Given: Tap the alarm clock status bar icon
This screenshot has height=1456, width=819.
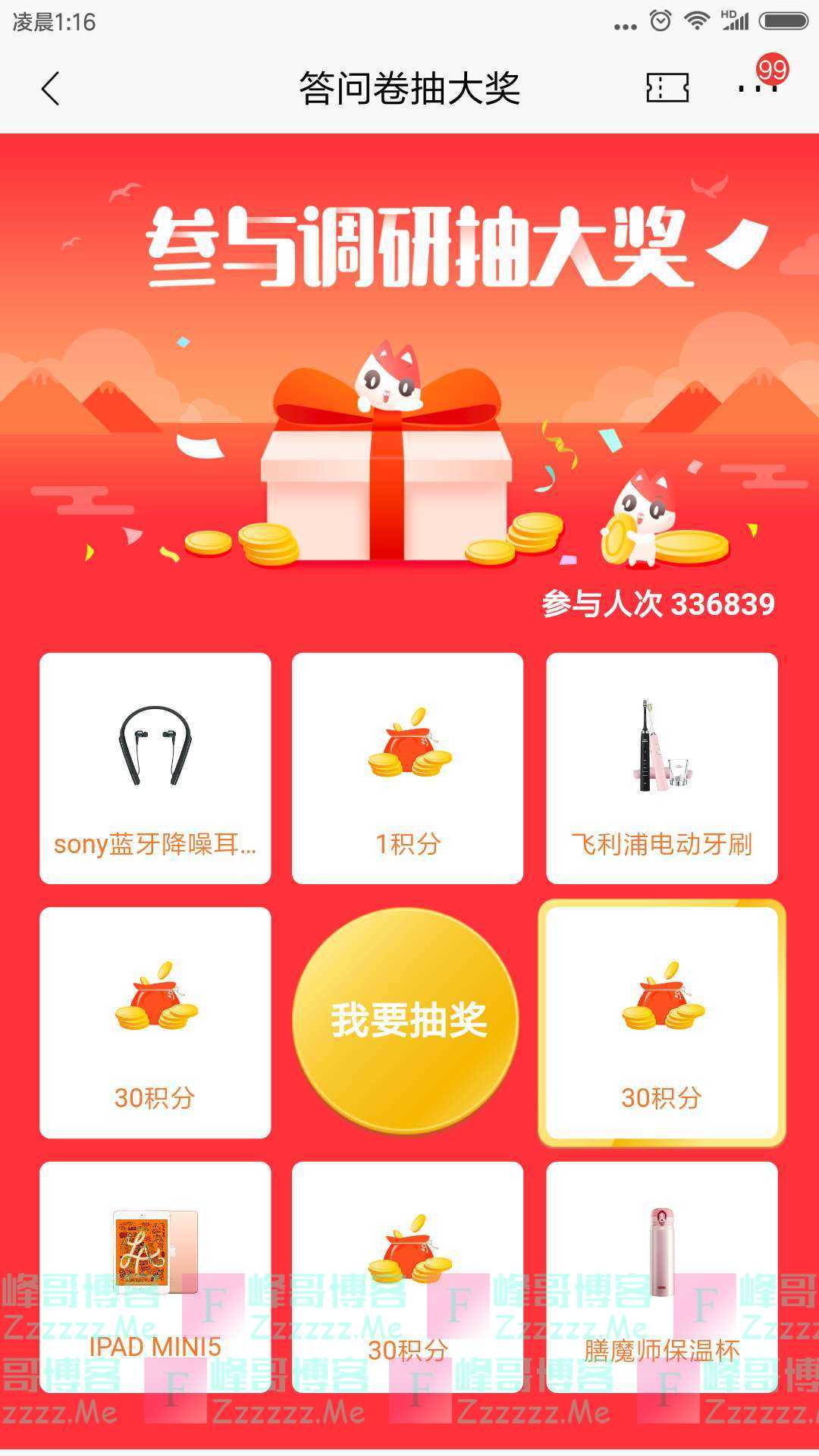Looking at the screenshot, I should coord(658,21).
